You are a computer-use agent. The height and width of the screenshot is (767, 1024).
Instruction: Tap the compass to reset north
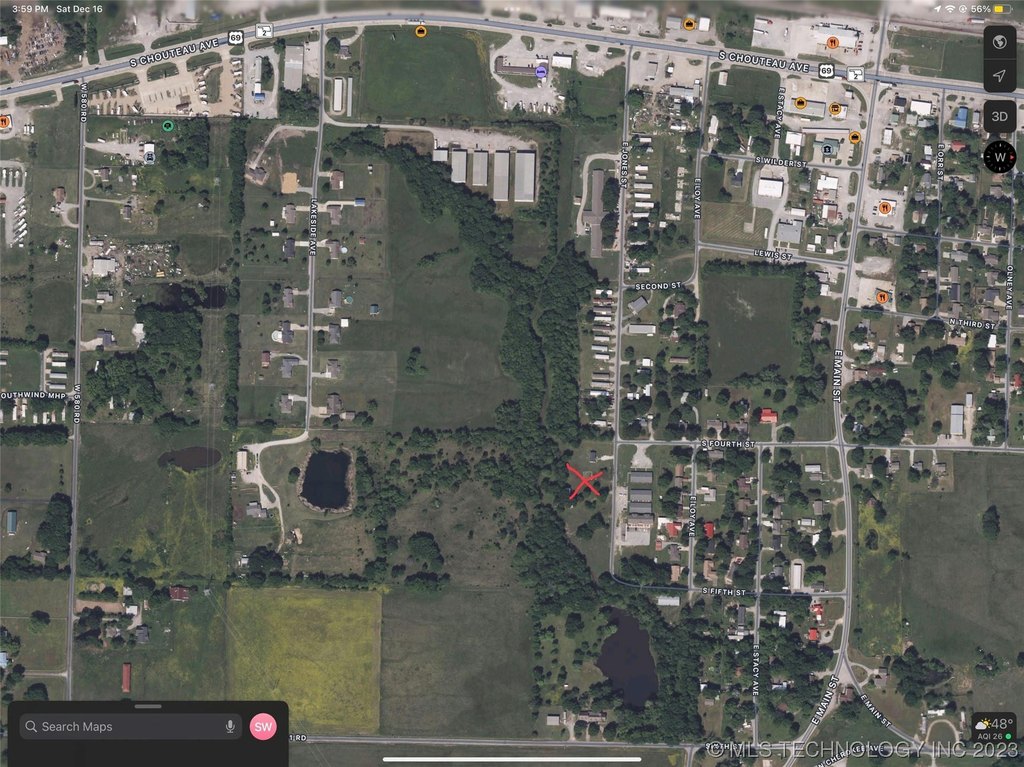point(999,157)
